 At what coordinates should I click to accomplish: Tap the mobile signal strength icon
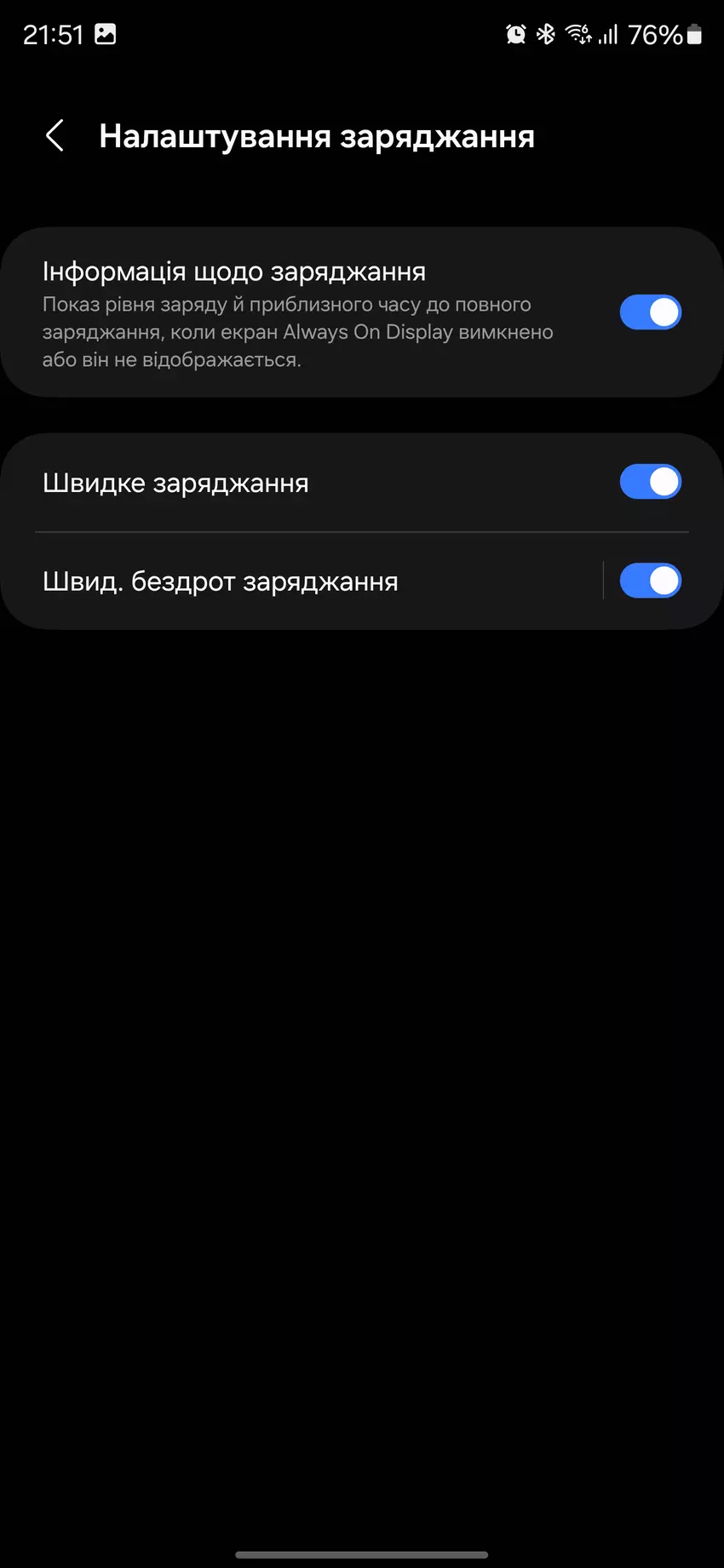click(x=610, y=34)
